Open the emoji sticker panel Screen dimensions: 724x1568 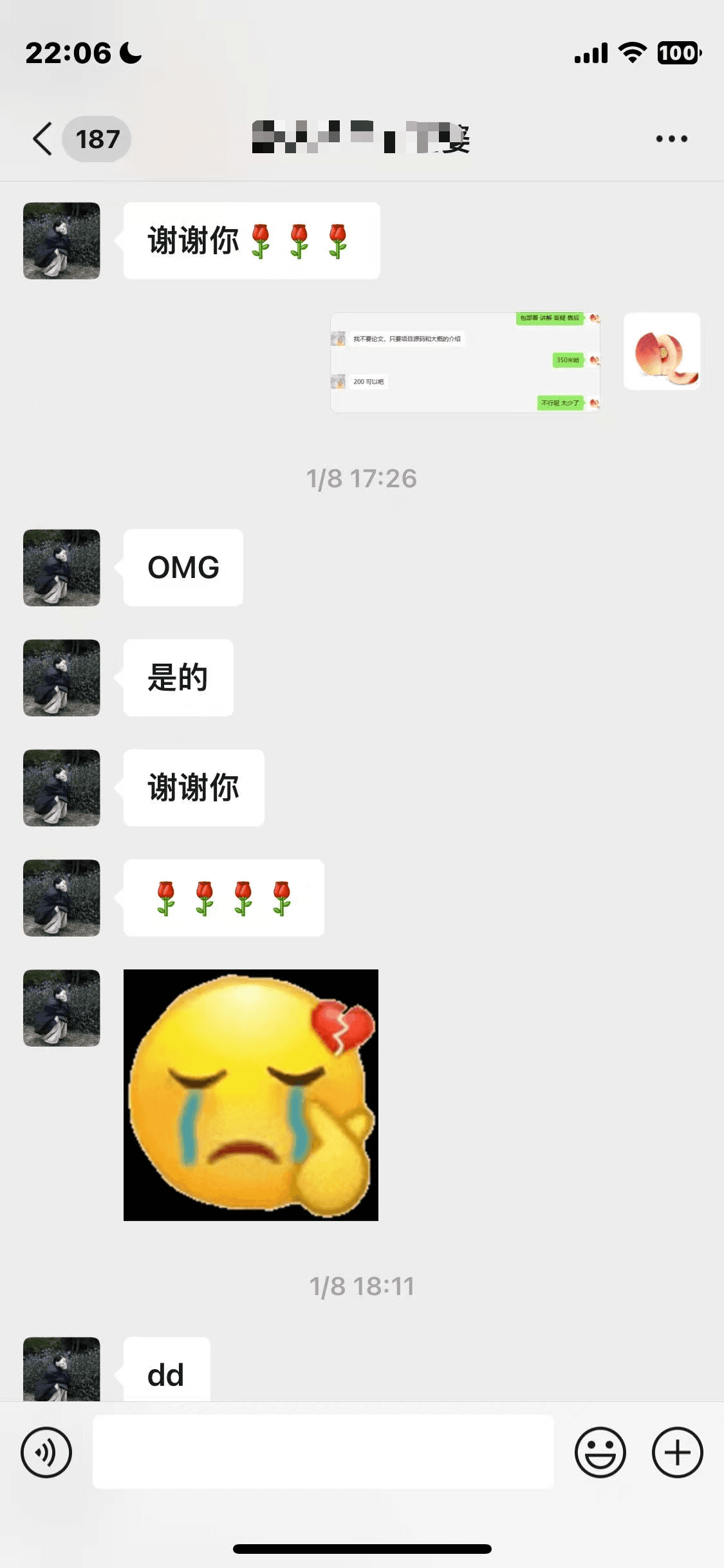tap(600, 1452)
